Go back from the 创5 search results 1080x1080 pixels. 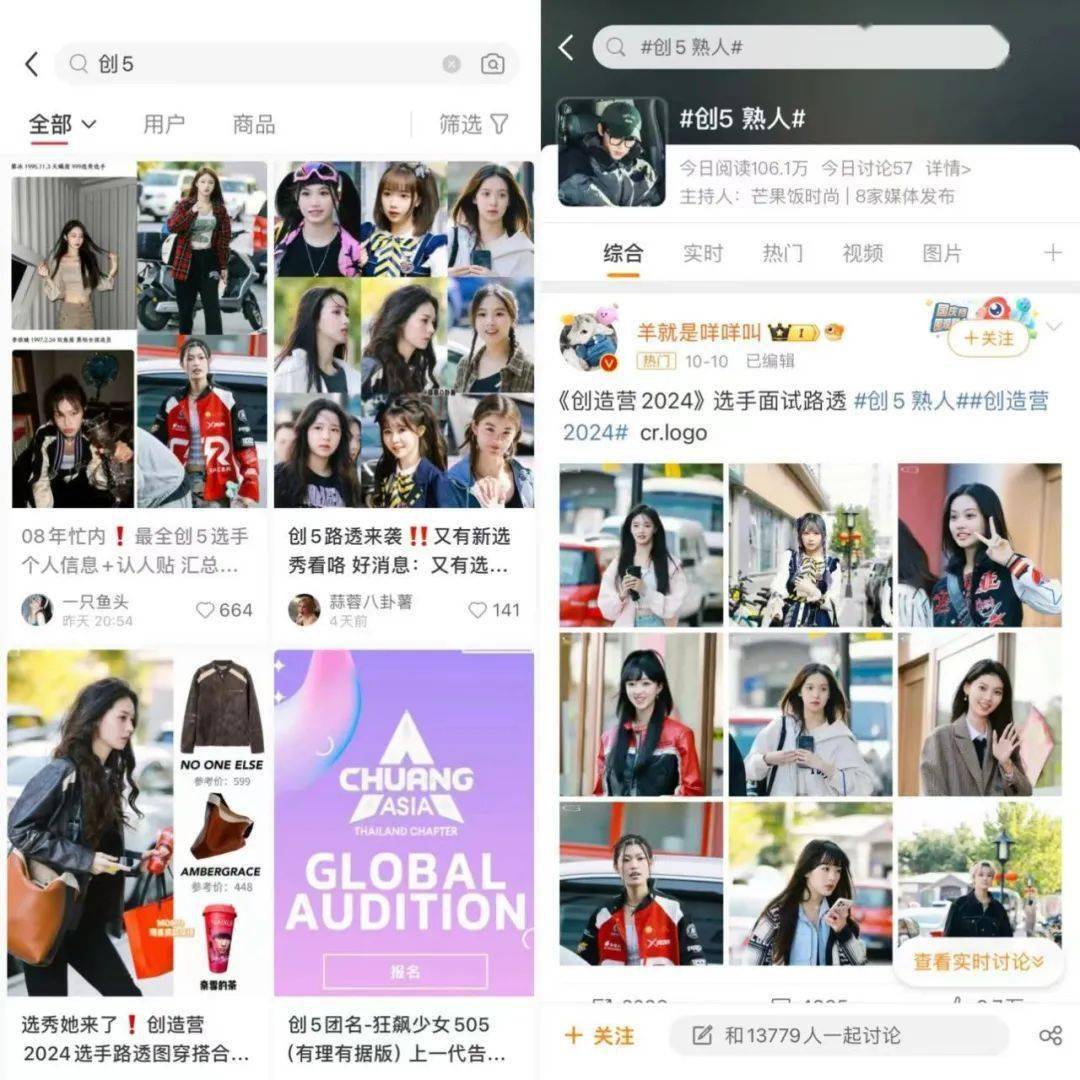click(x=31, y=64)
